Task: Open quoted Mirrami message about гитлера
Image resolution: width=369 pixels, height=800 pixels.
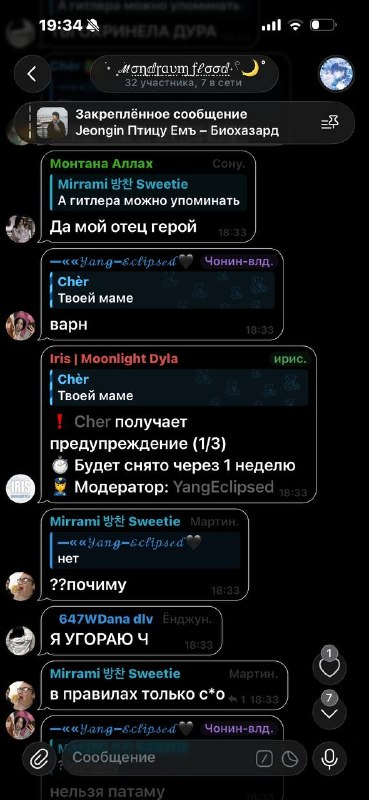Action: pyautogui.click(x=149, y=192)
